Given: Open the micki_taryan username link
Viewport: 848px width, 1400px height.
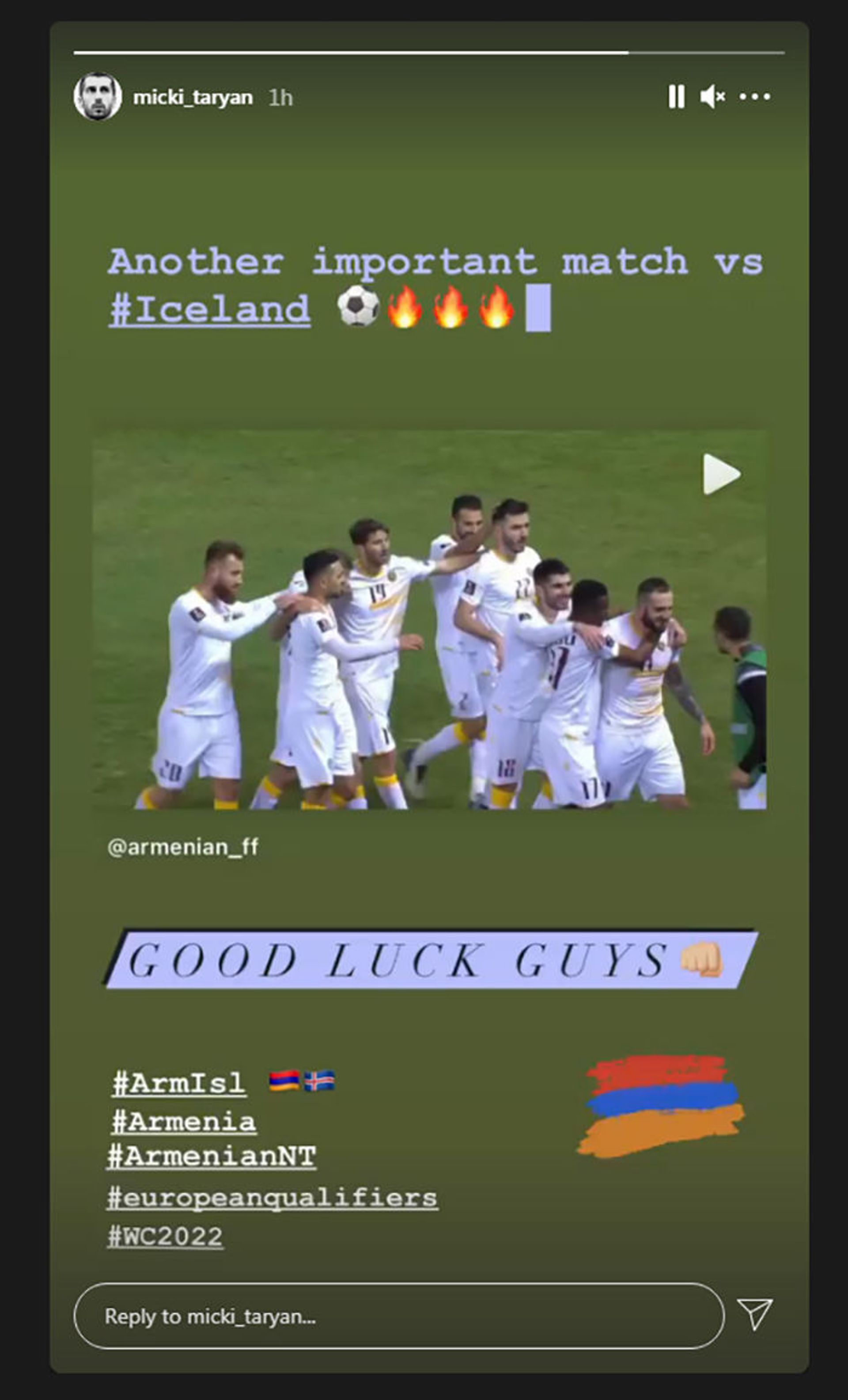Looking at the screenshot, I should (193, 98).
